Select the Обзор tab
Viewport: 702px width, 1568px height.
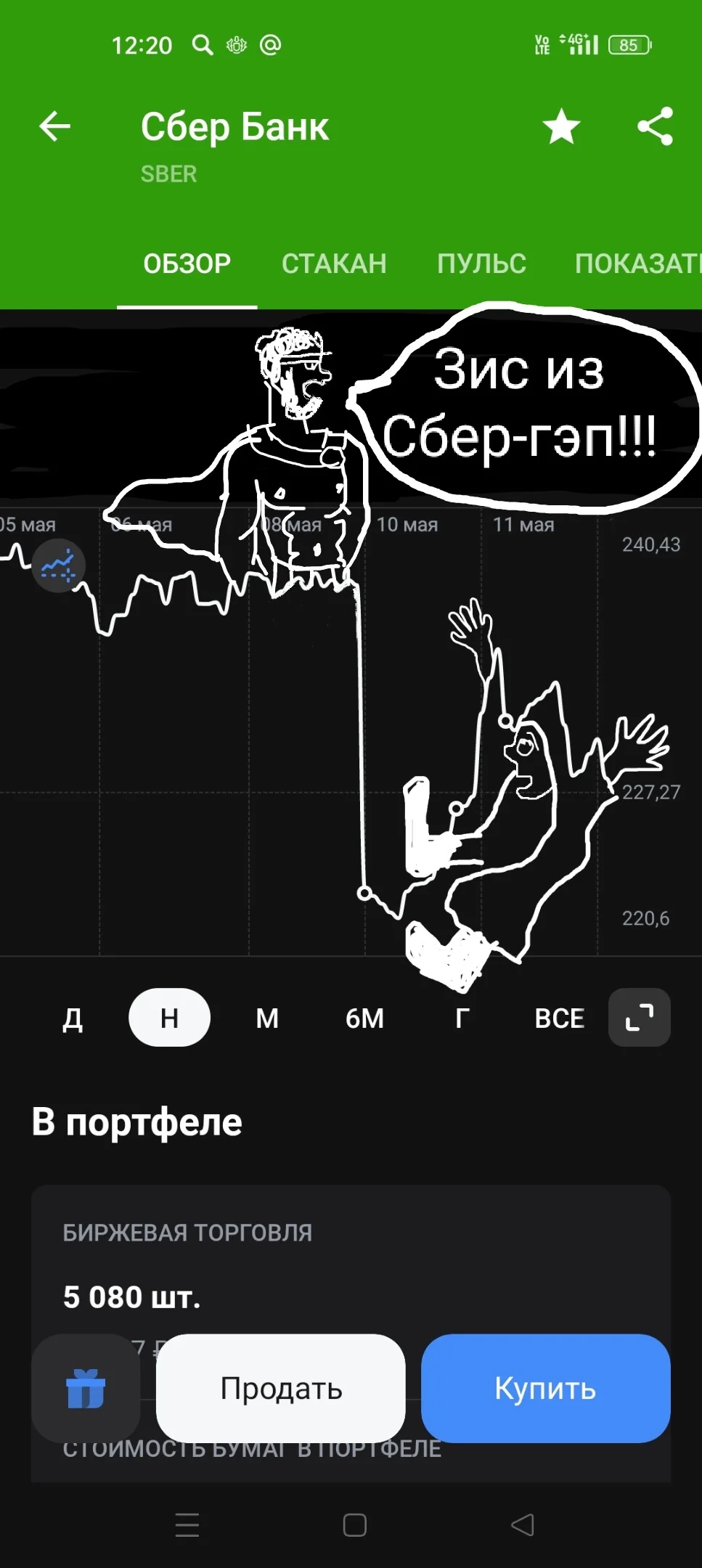pyautogui.click(x=187, y=264)
